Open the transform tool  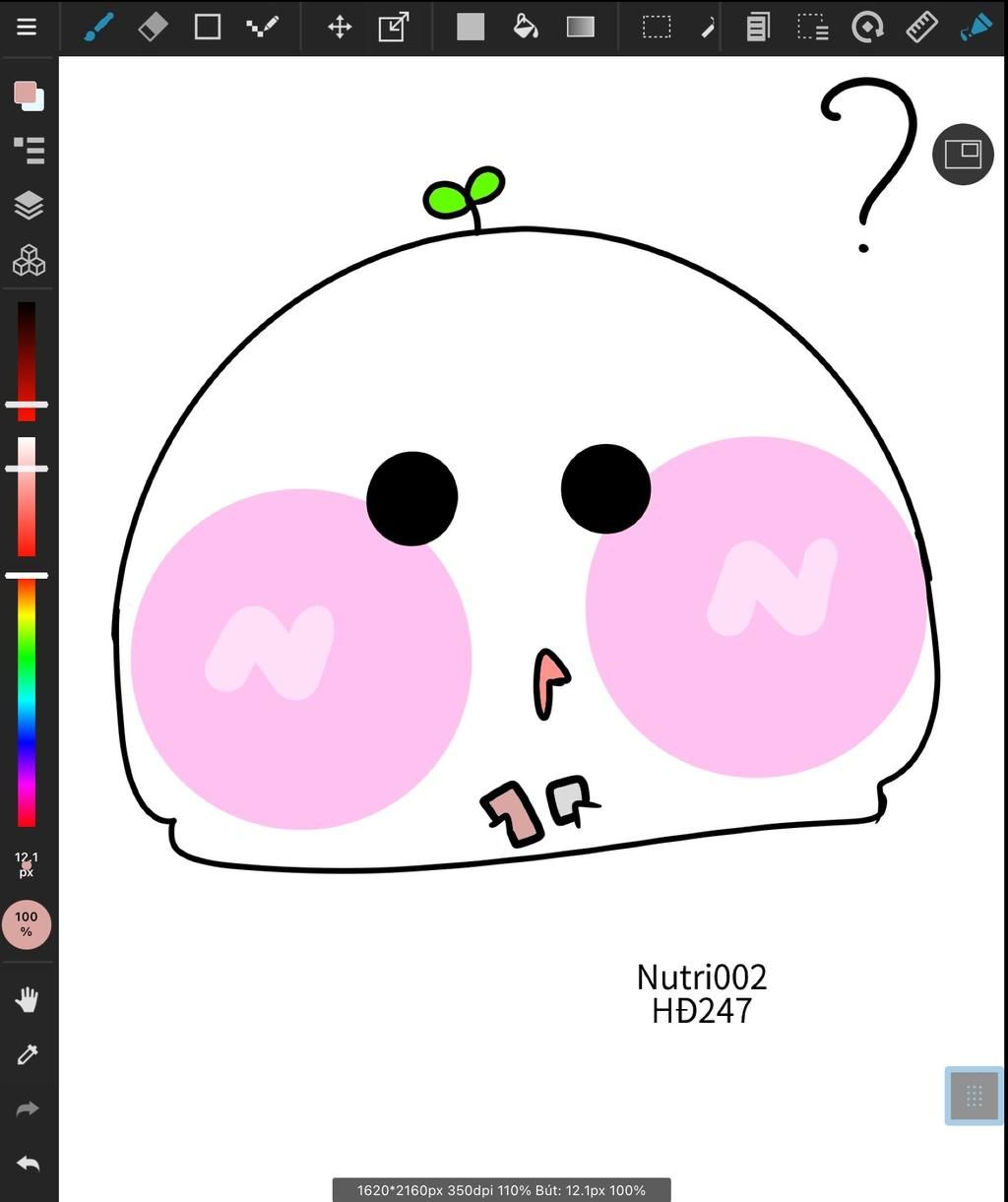(394, 27)
